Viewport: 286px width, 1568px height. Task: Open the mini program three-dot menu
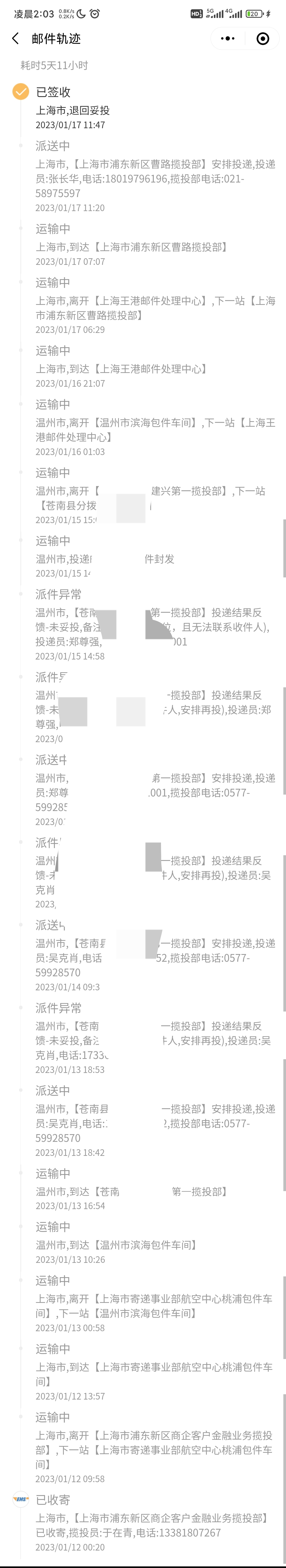coord(227,39)
